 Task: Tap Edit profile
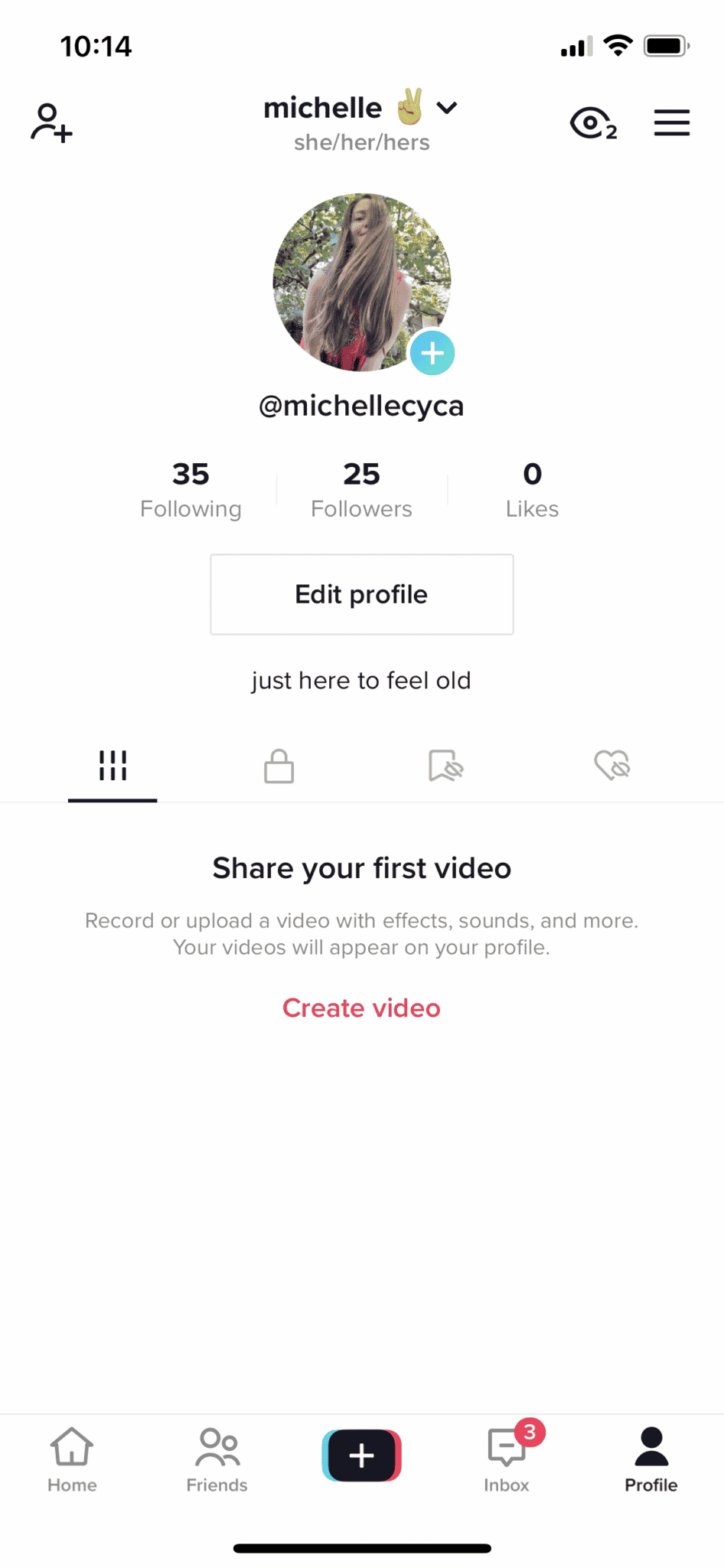pos(361,594)
